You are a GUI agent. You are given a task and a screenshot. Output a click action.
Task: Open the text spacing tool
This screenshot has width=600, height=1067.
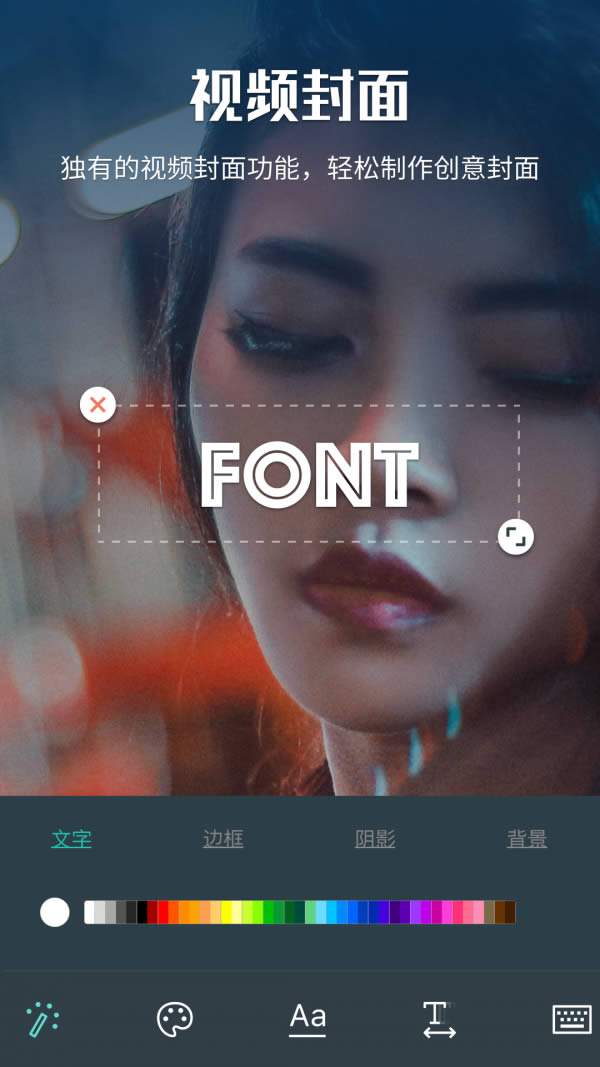point(438,1019)
